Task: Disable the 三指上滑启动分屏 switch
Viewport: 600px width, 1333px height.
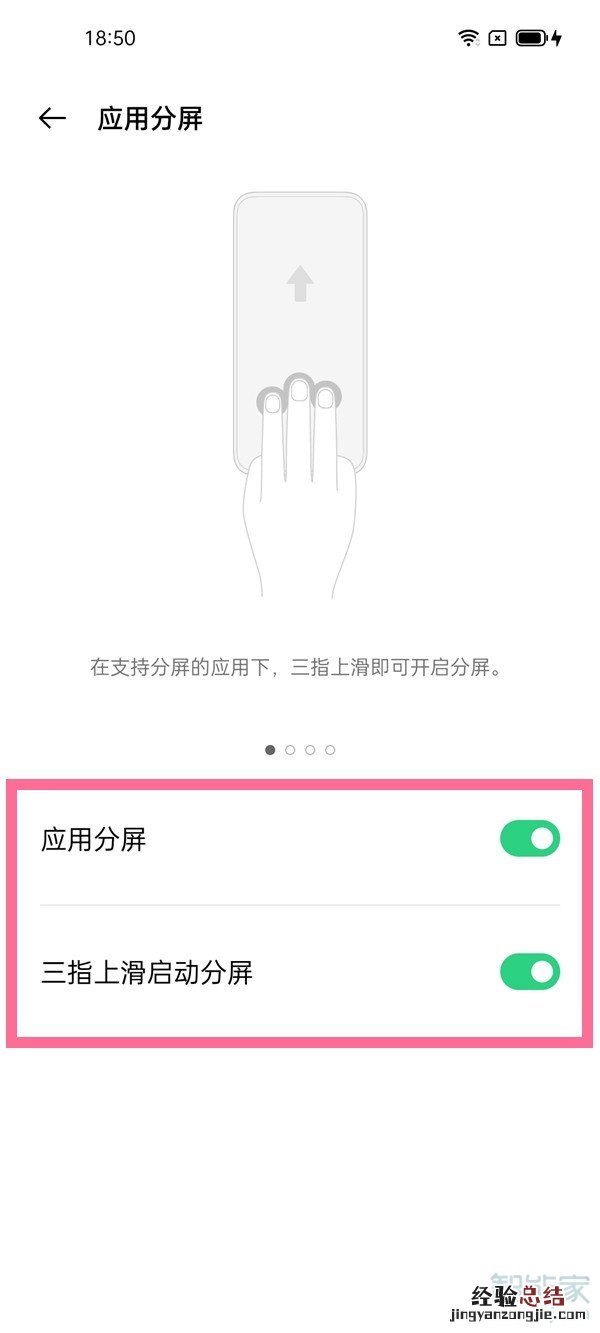Action: pyautogui.click(x=529, y=971)
